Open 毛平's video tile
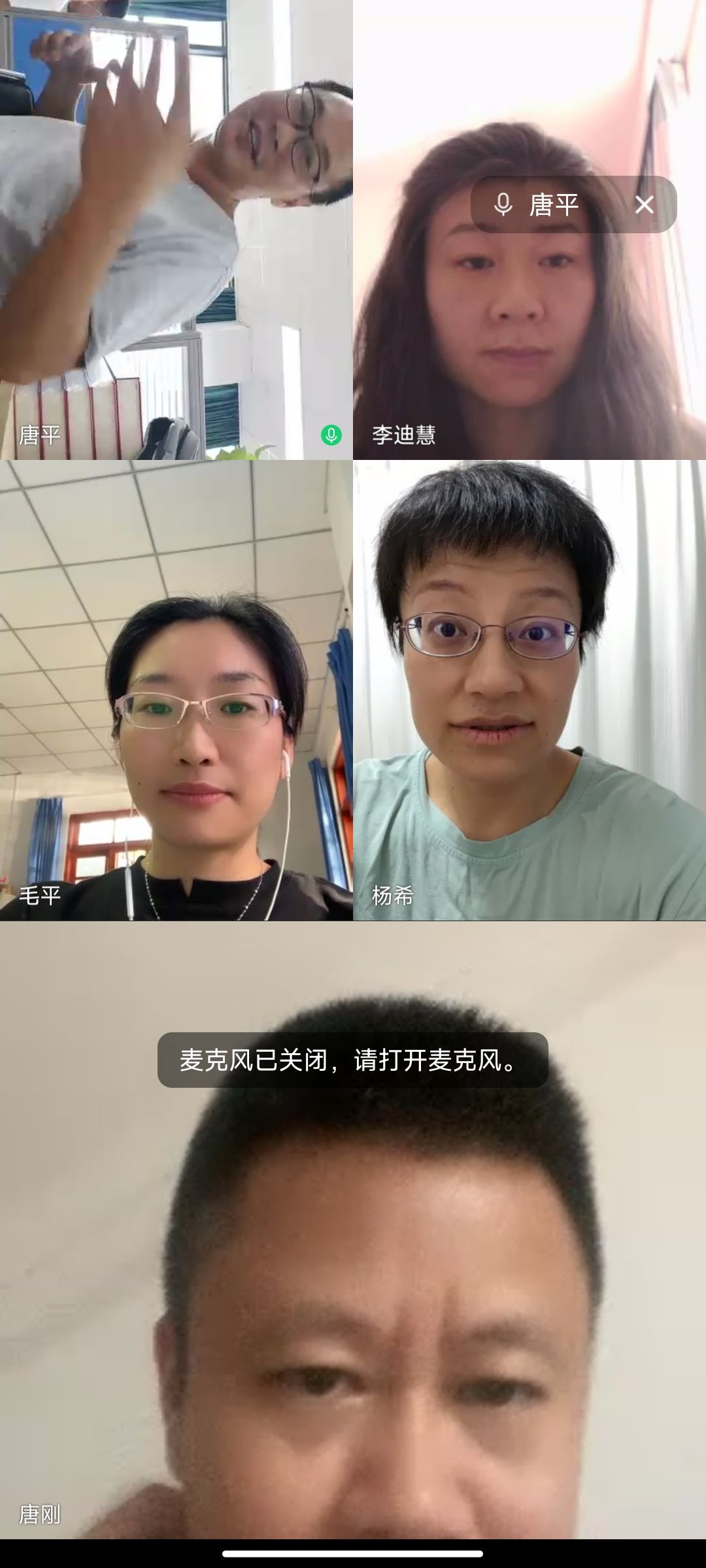This screenshot has height=1568, width=706. pyautogui.click(x=176, y=690)
